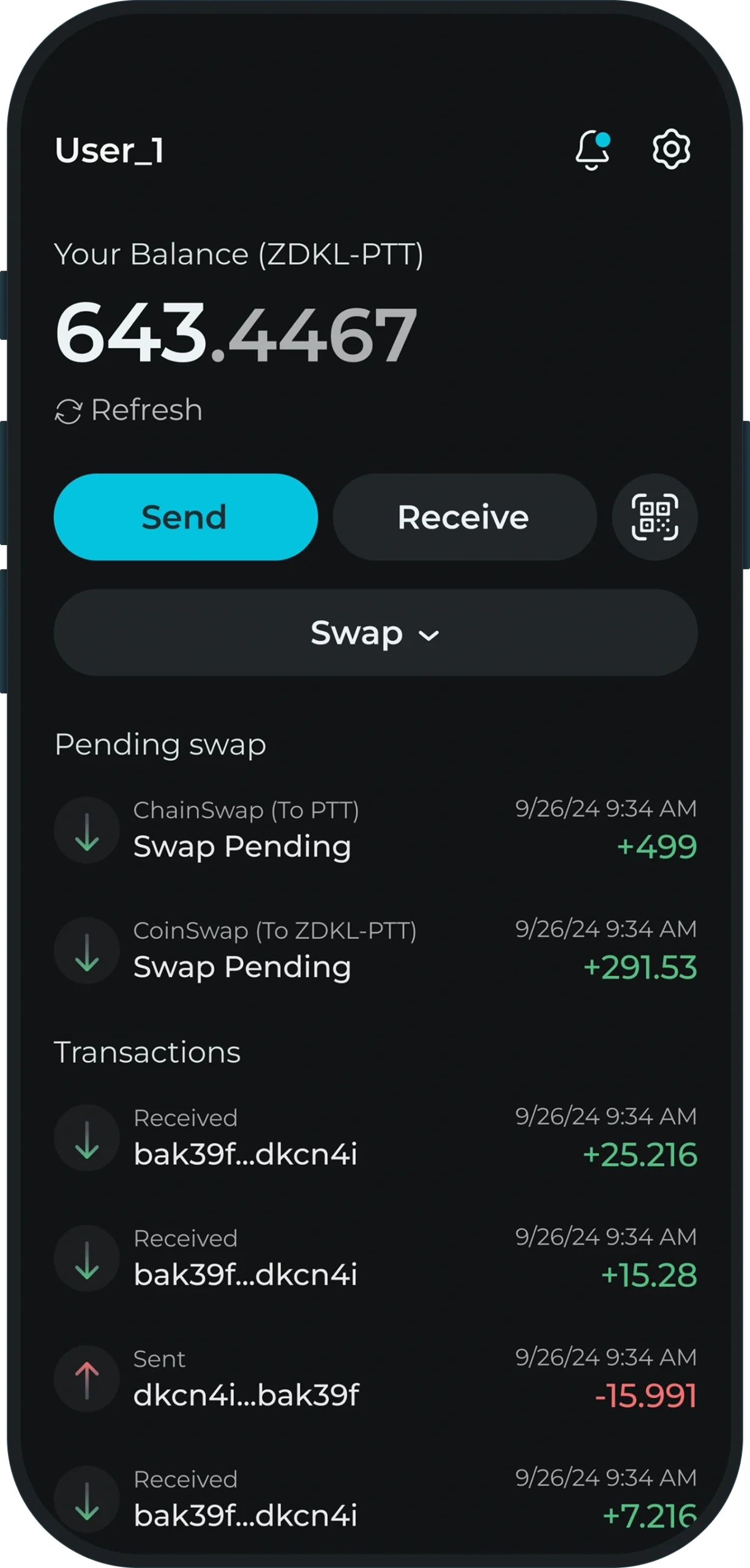
Task: Tap the Receive button
Action: point(464,517)
